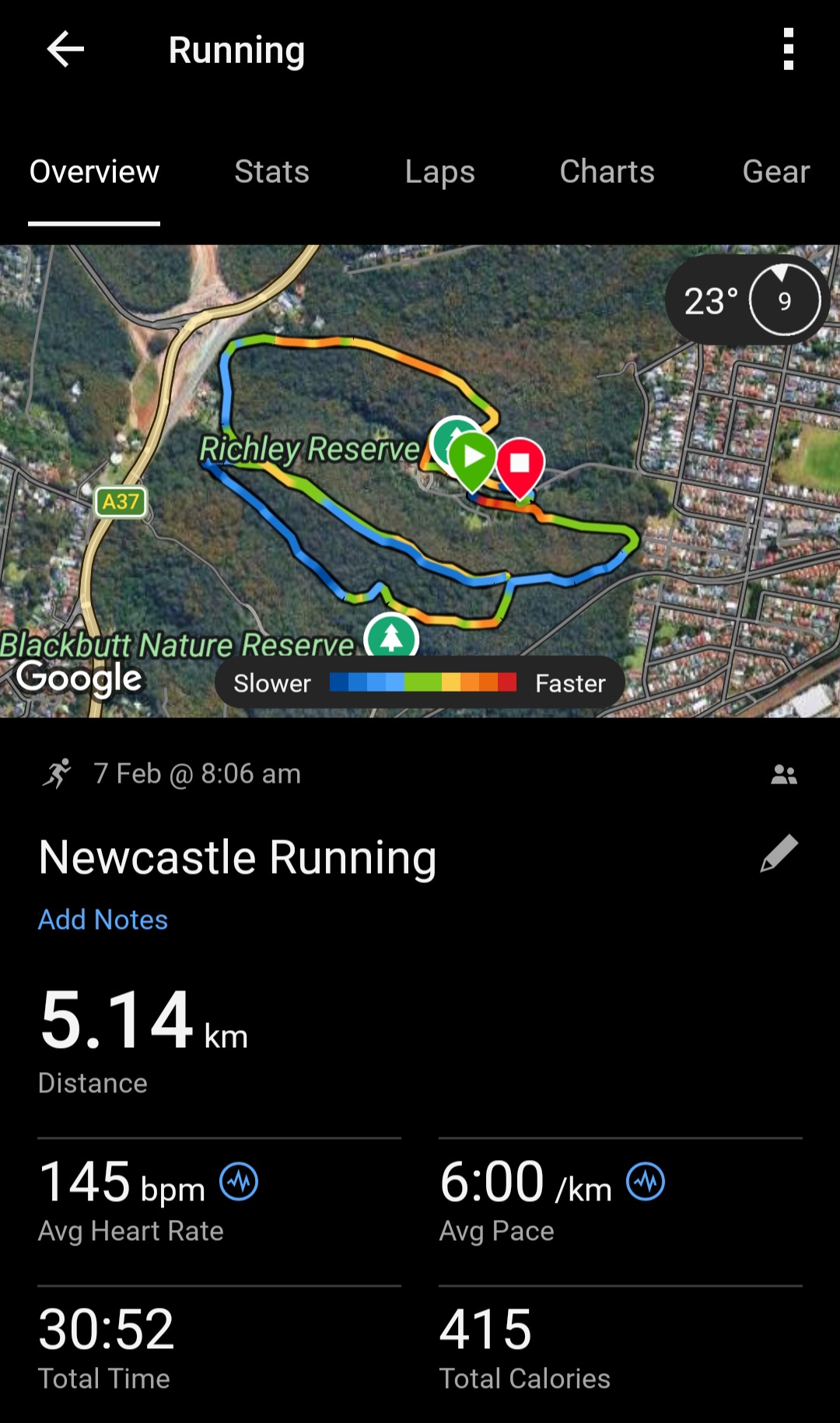This screenshot has width=840, height=1423.
Task: Switch to the Stats tab
Action: click(271, 172)
